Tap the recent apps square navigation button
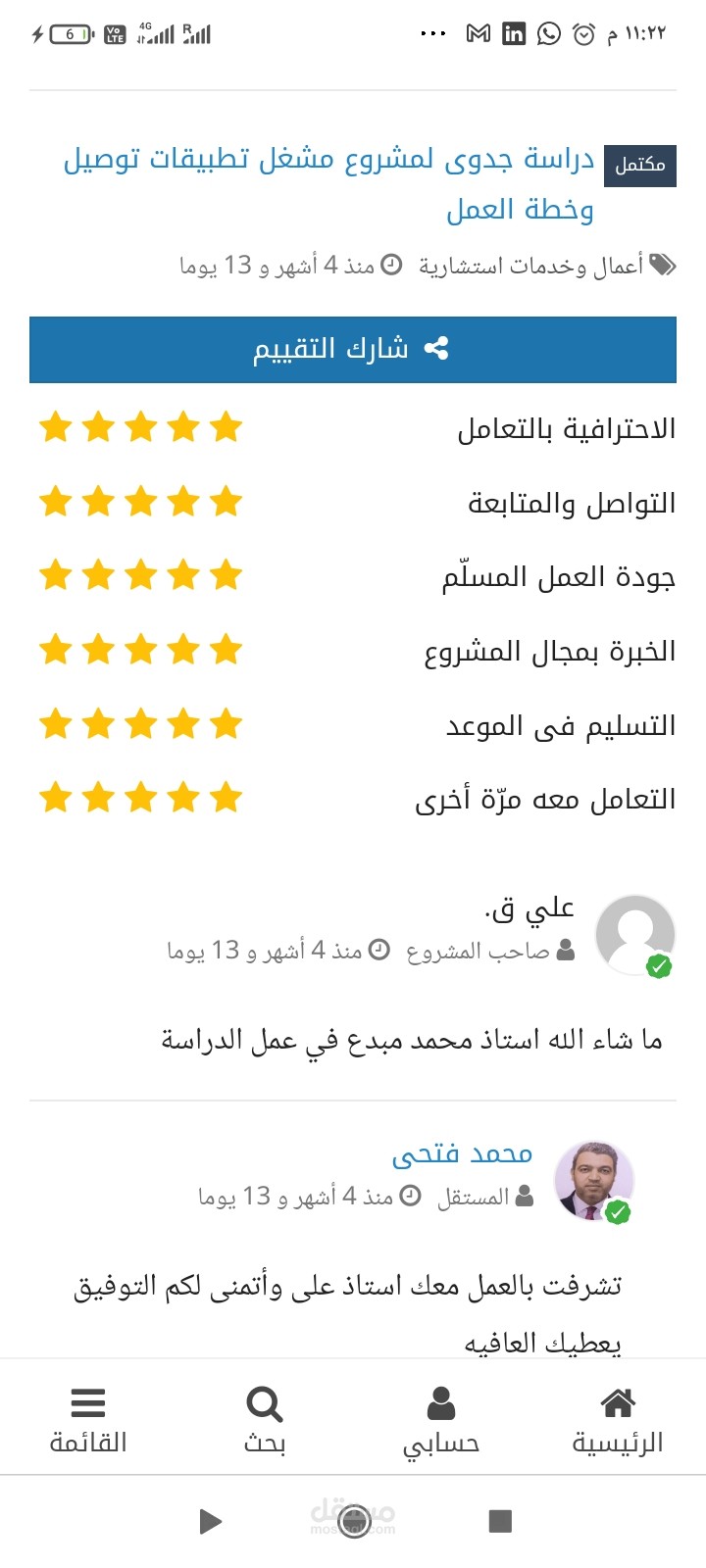 [x=500, y=1521]
